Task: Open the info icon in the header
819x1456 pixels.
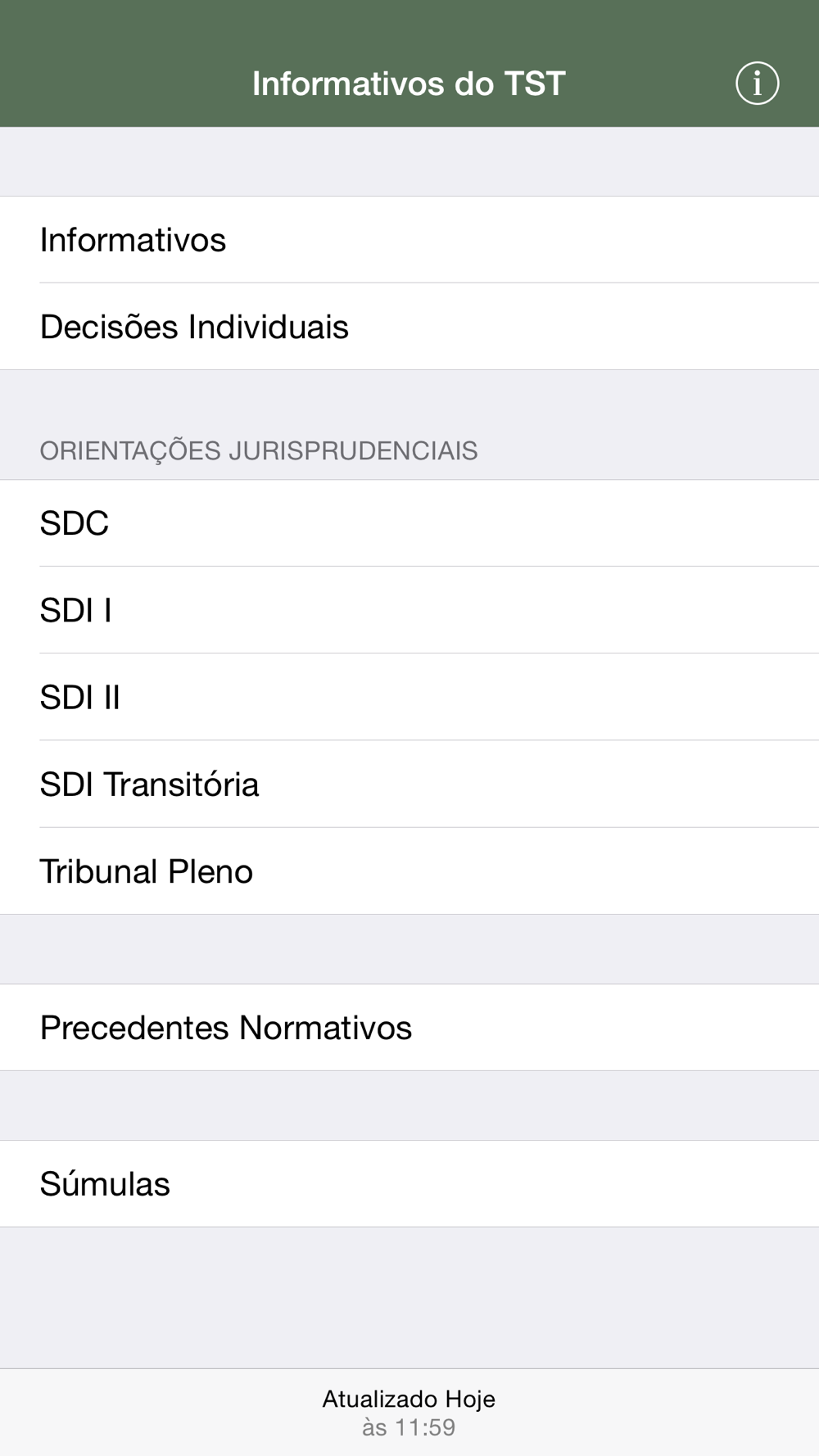Action: tap(757, 84)
